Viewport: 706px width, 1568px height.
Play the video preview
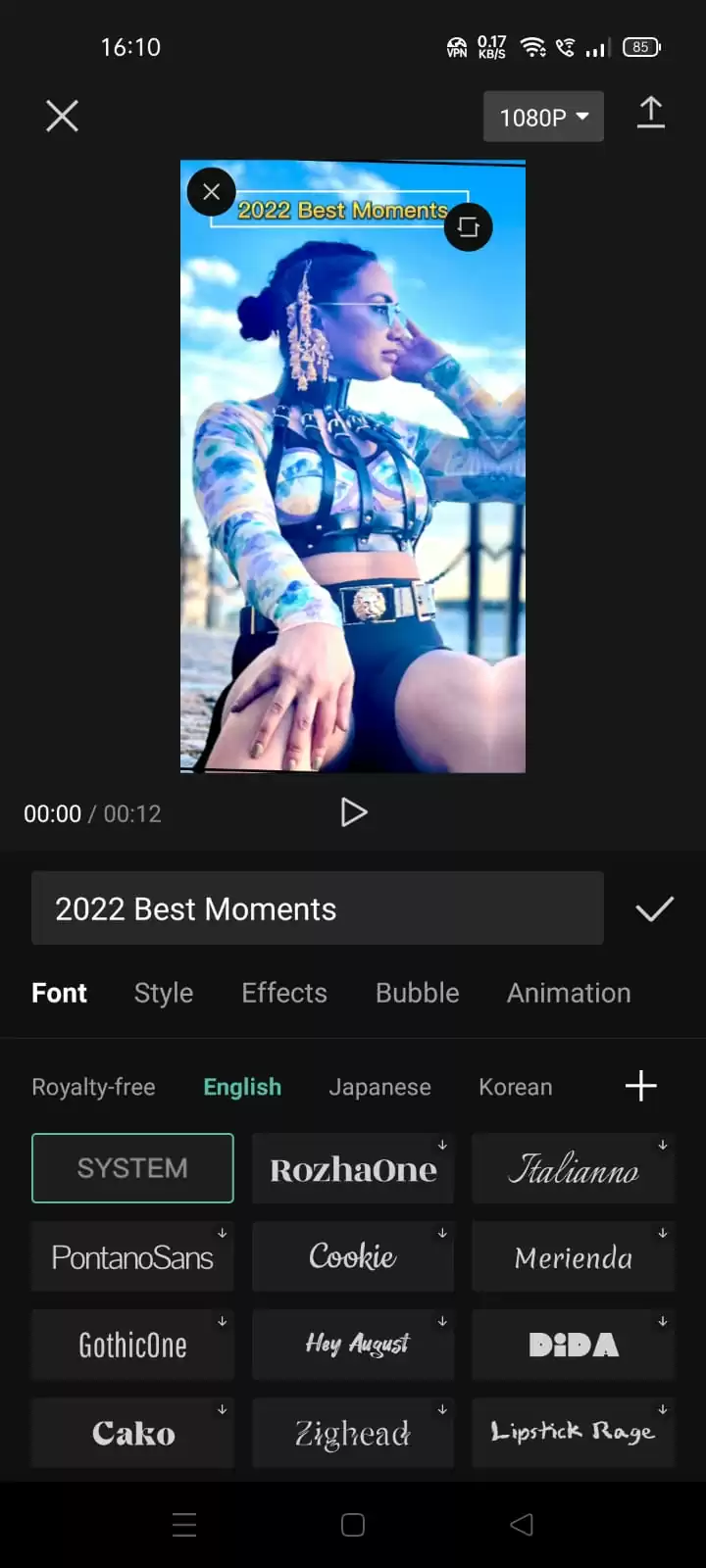pyautogui.click(x=353, y=812)
